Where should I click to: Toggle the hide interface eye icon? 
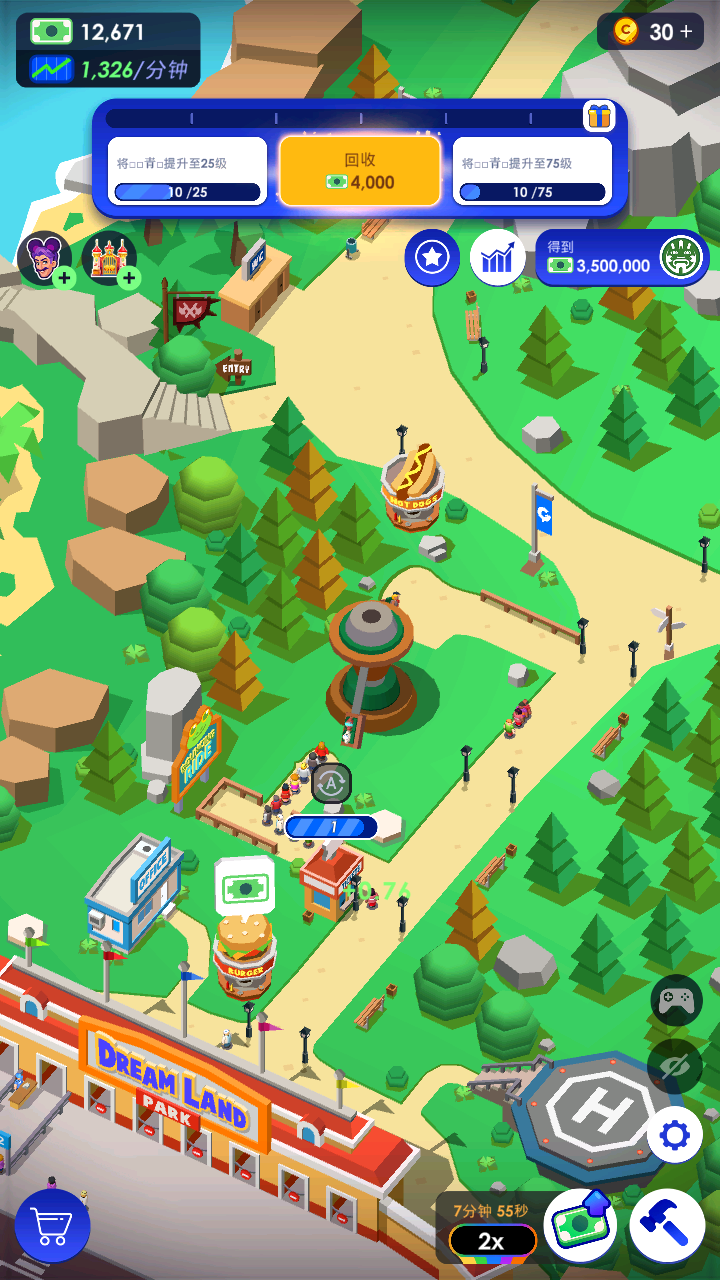675,1066
